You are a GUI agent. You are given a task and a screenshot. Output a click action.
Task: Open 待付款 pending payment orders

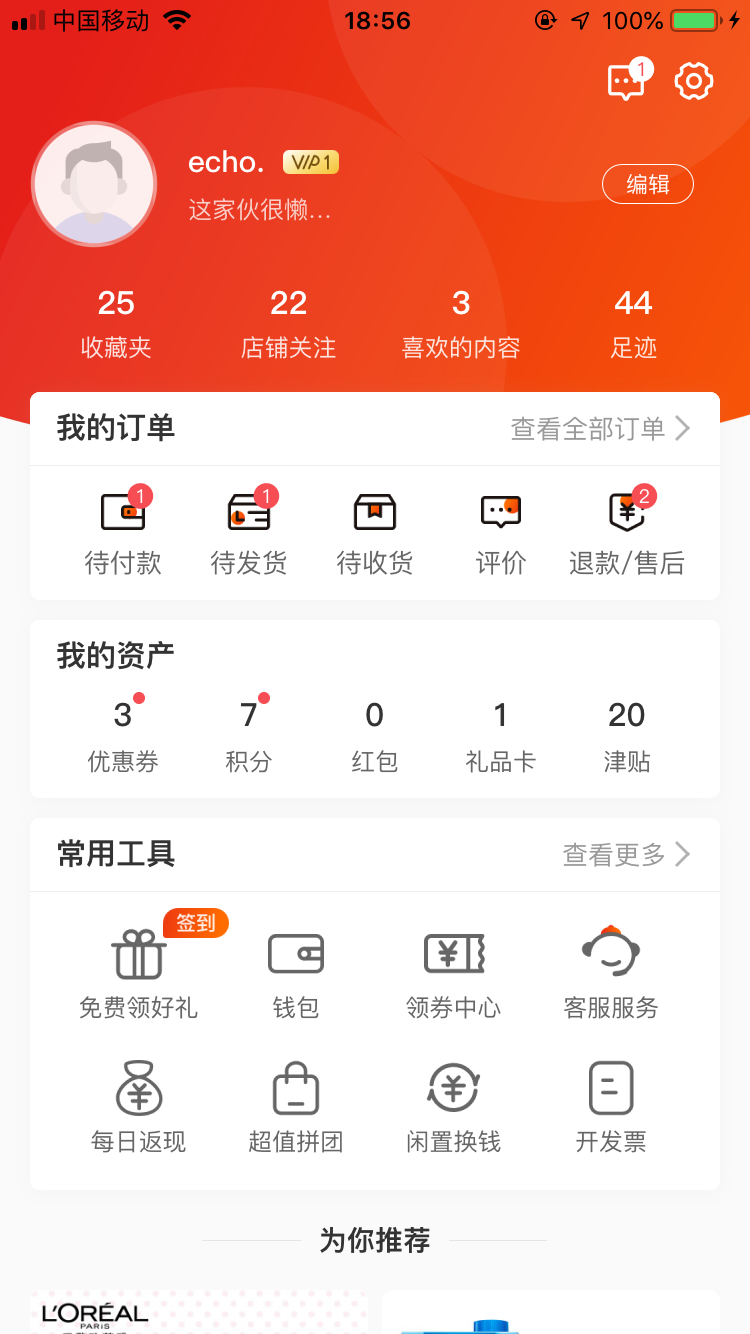coord(123,533)
